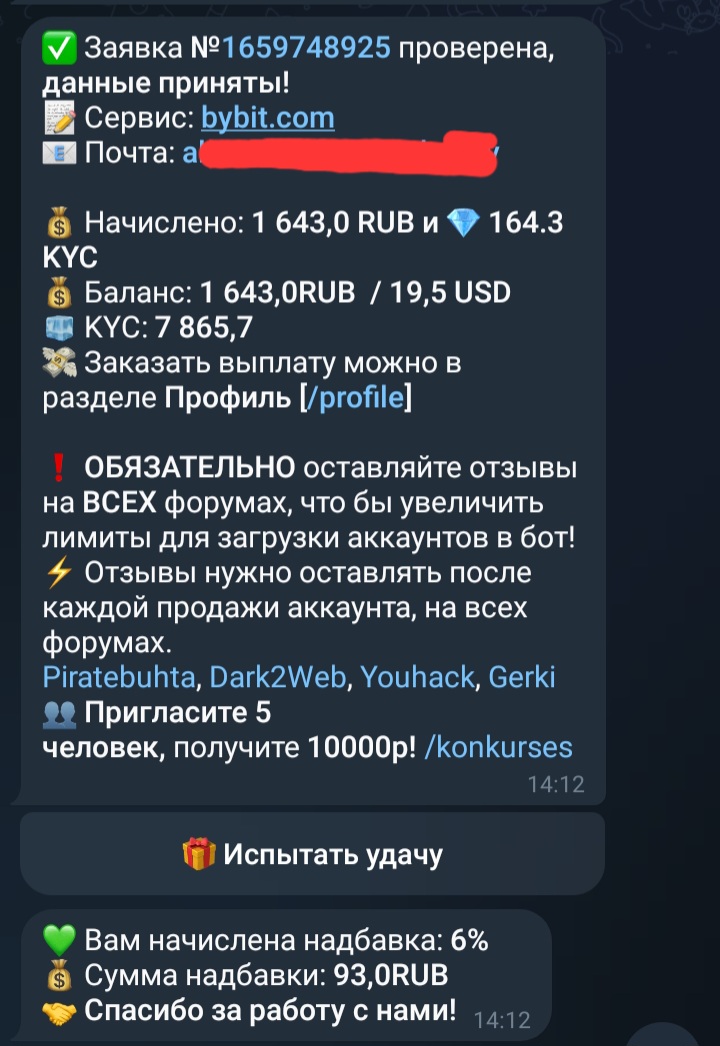Open the bybit.com link
The height and width of the screenshot is (1046, 720).
pyautogui.click(x=267, y=118)
